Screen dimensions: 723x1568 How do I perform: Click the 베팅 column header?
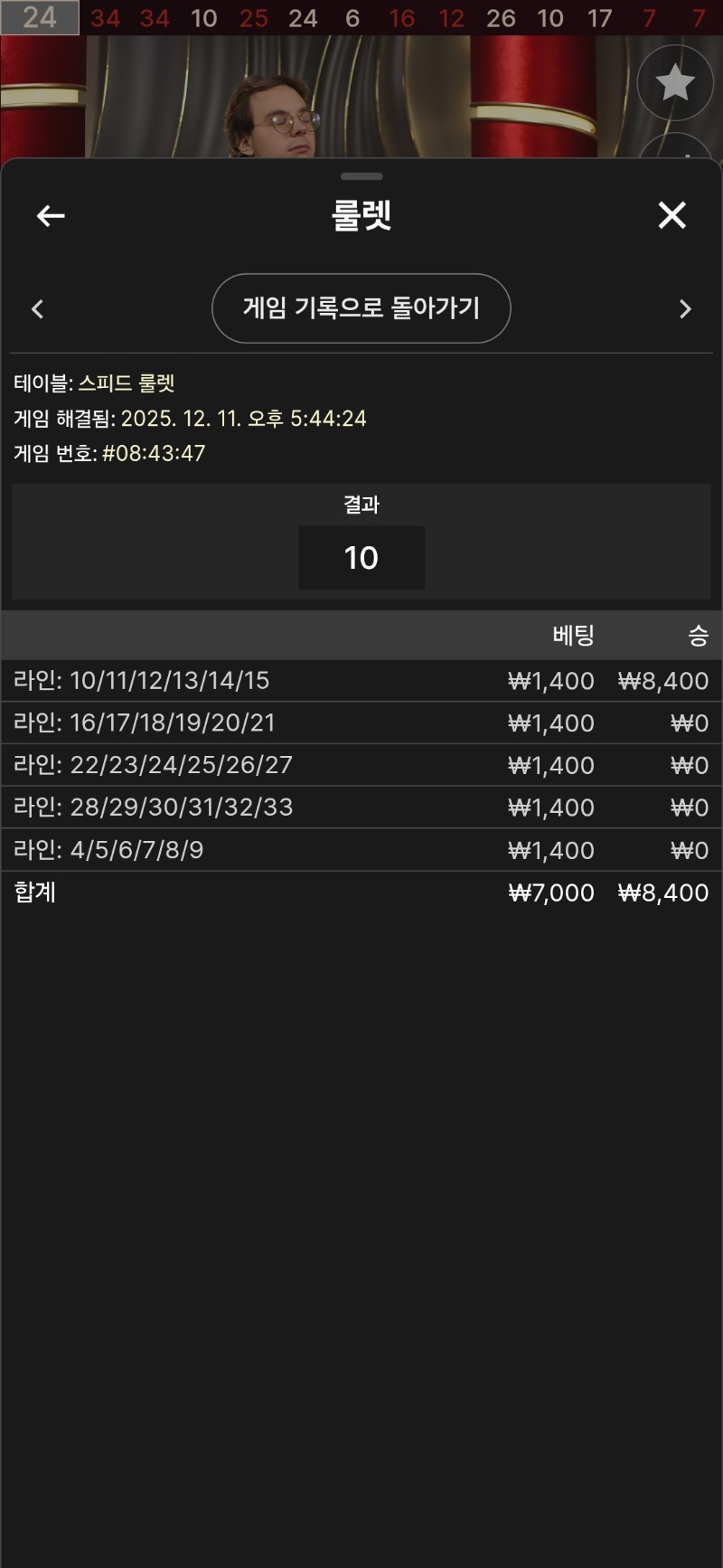[576, 636]
